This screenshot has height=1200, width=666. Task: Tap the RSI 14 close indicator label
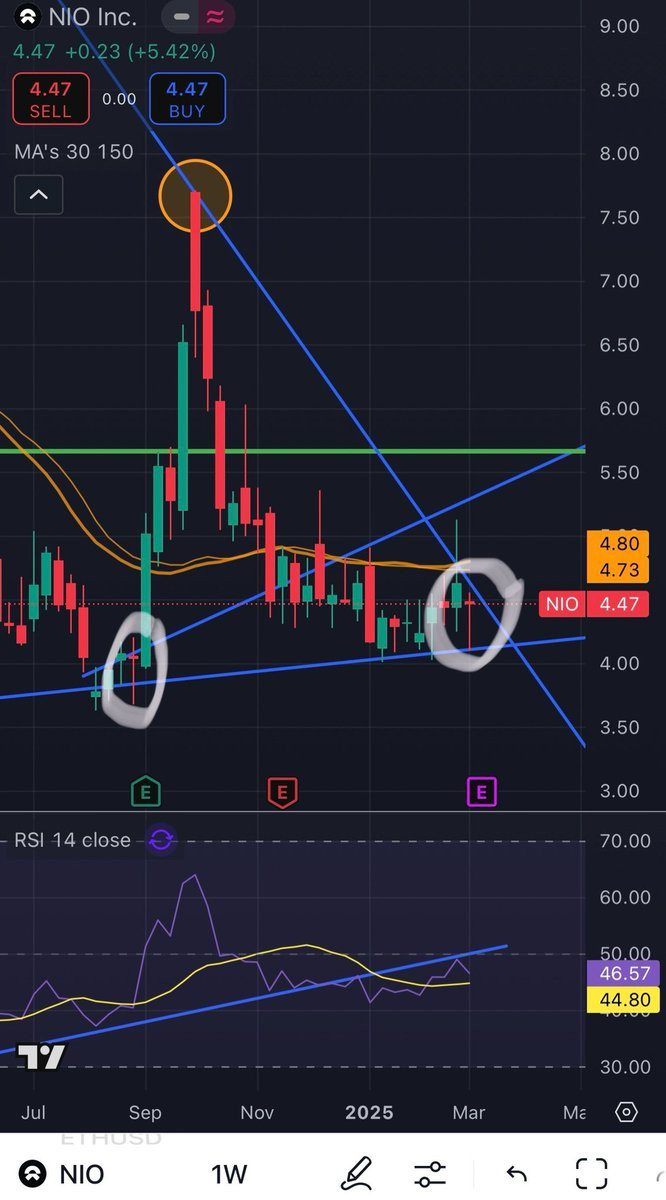pyautogui.click(x=72, y=840)
